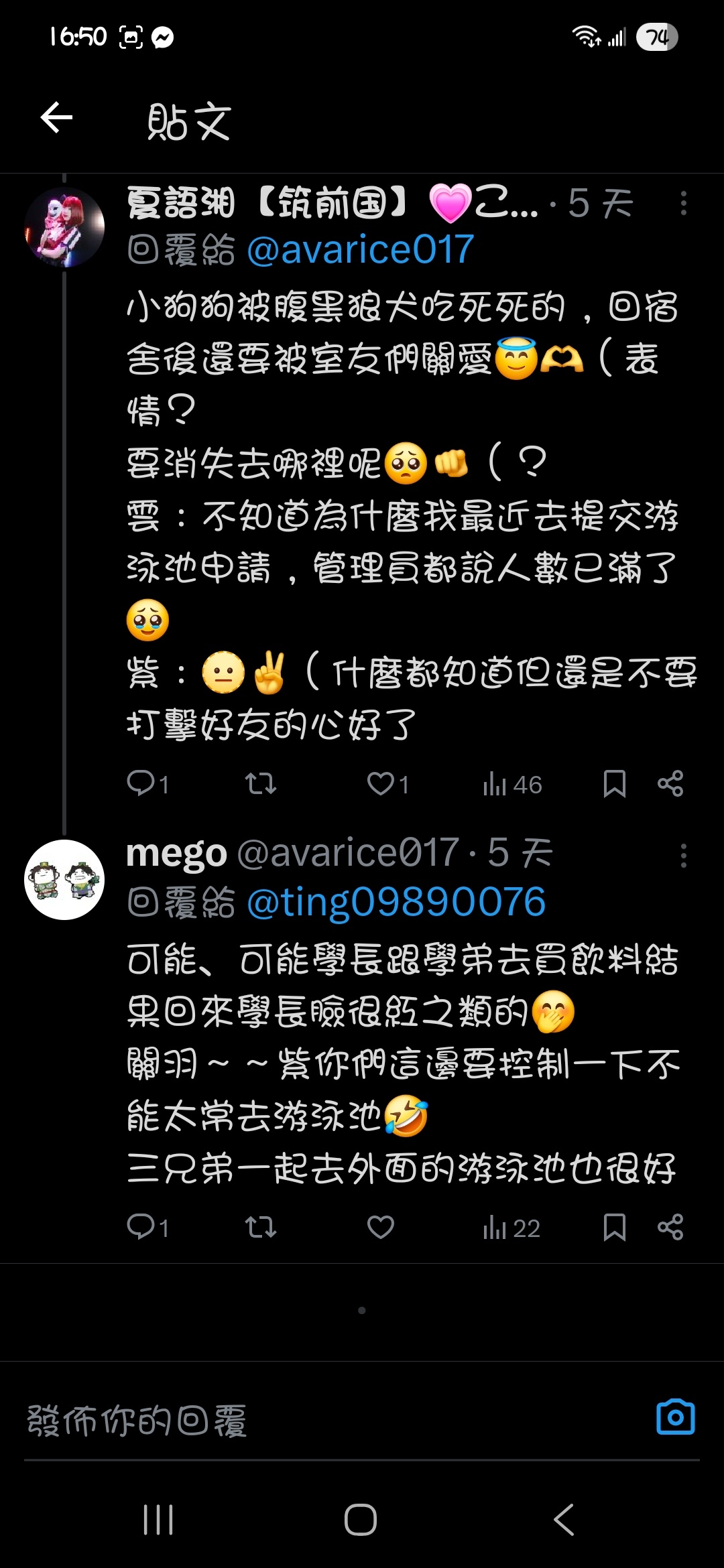View analytics for 夏語湘's reply
The height and width of the screenshot is (1568, 724).
[x=512, y=784]
